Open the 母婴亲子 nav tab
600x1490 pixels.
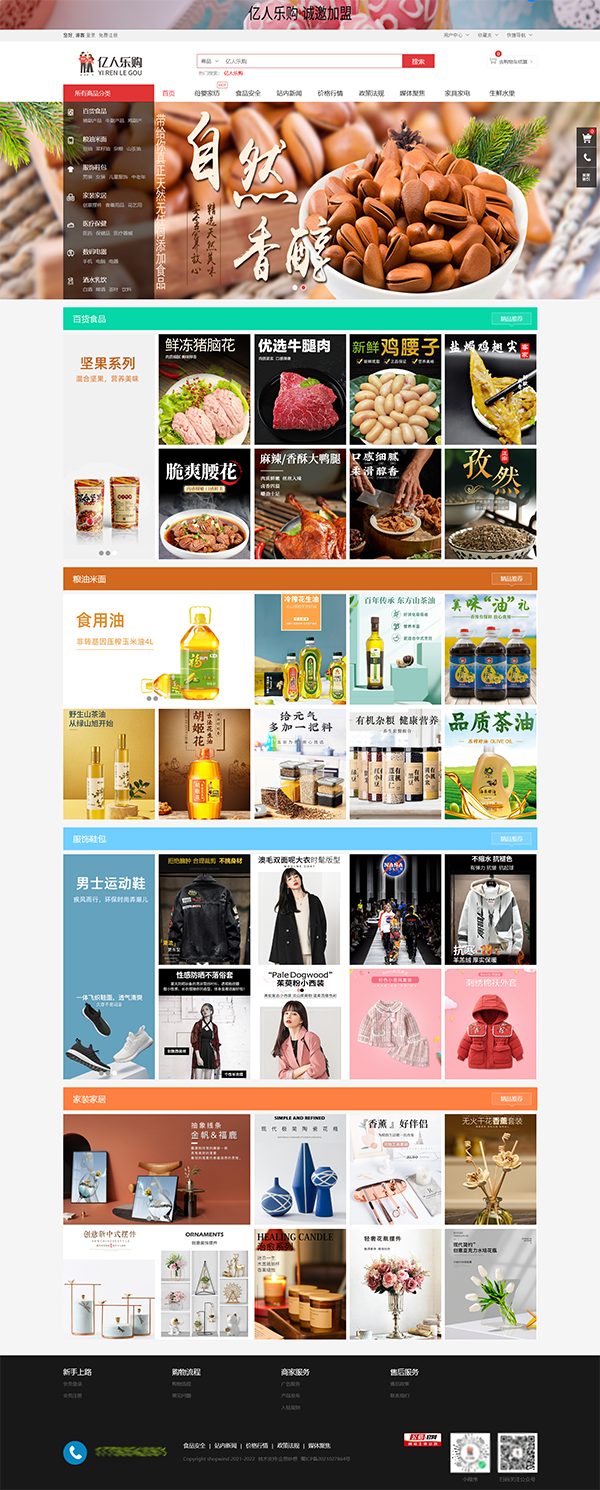pyautogui.click(x=206, y=93)
